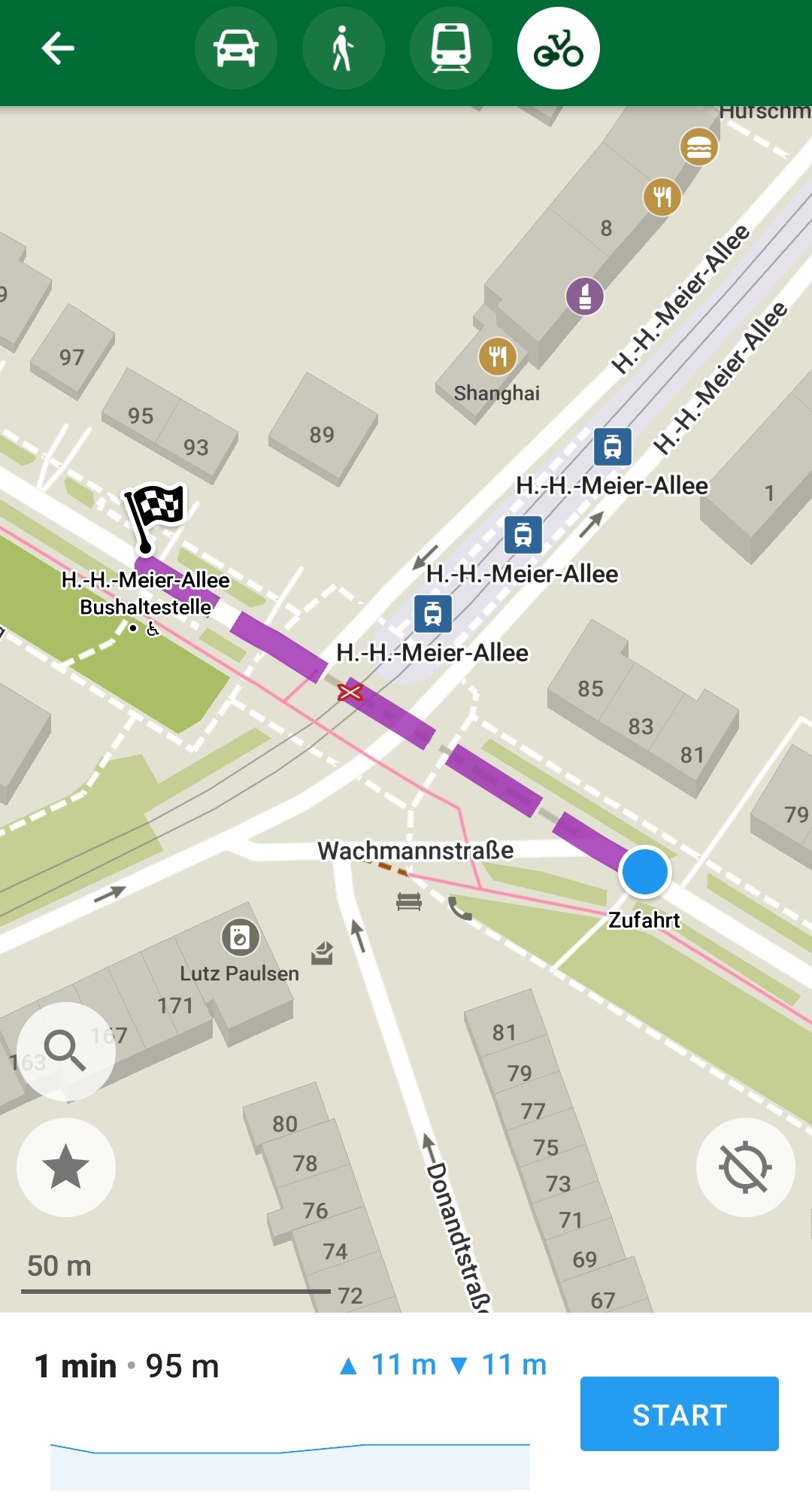The width and height of the screenshot is (812, 1509).
Task: Click the mailbox icon near Lutz Paulsen
Action: (322, 954)
